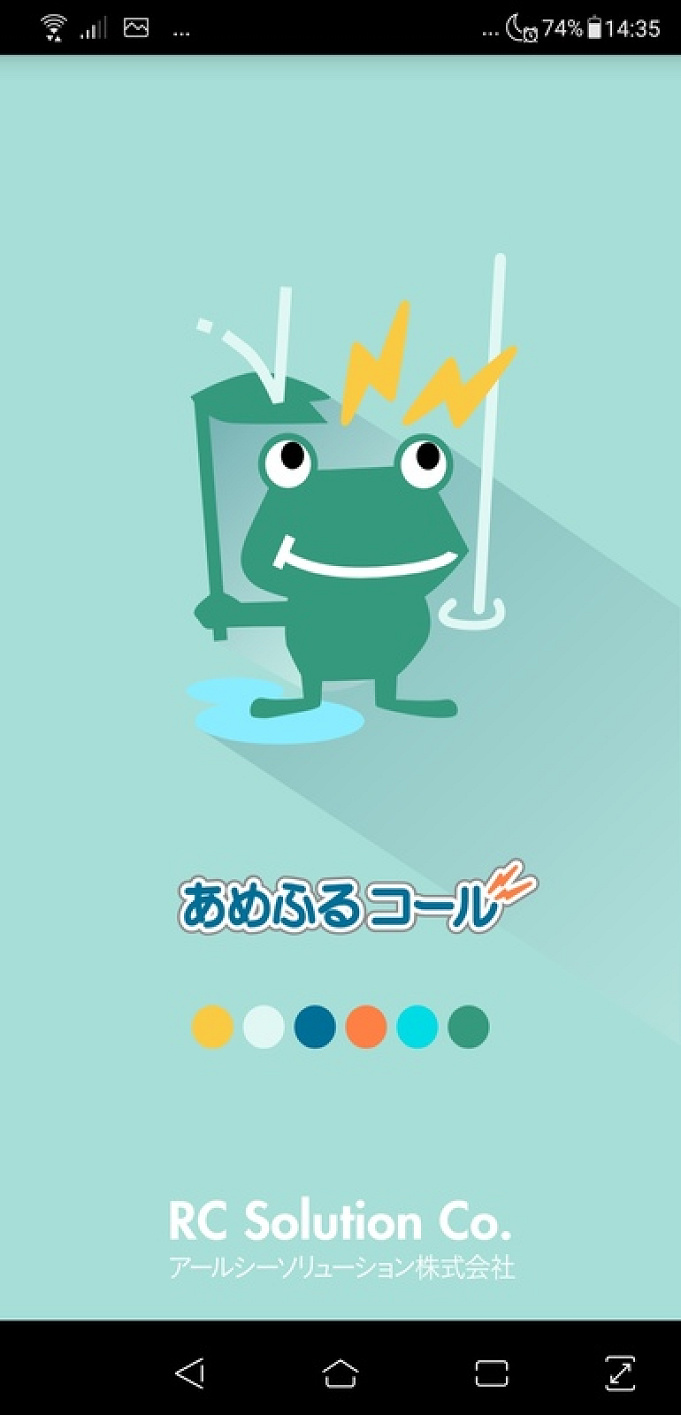The width and height of the screenshot is (681, 1415).
Task: Go to the home screen
Action: click(x=341, y=1372)
